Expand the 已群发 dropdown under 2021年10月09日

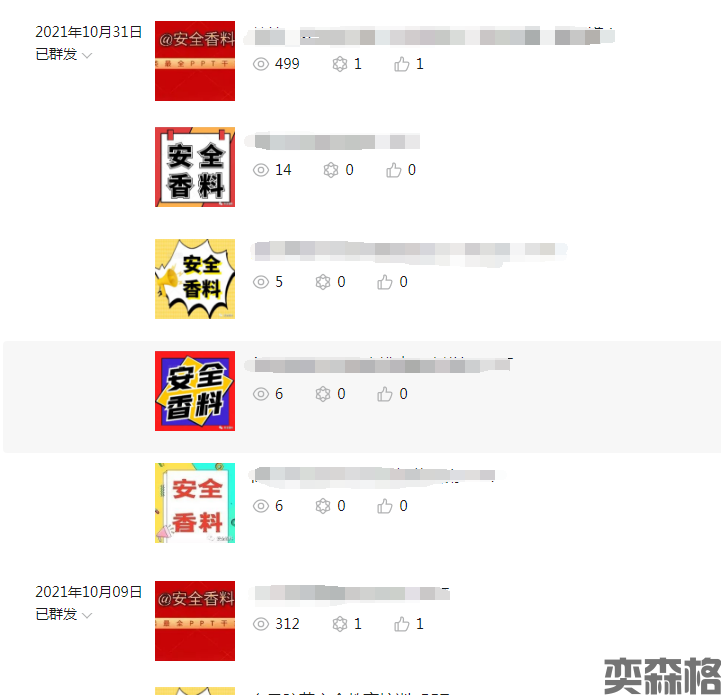tap(87, 615)
